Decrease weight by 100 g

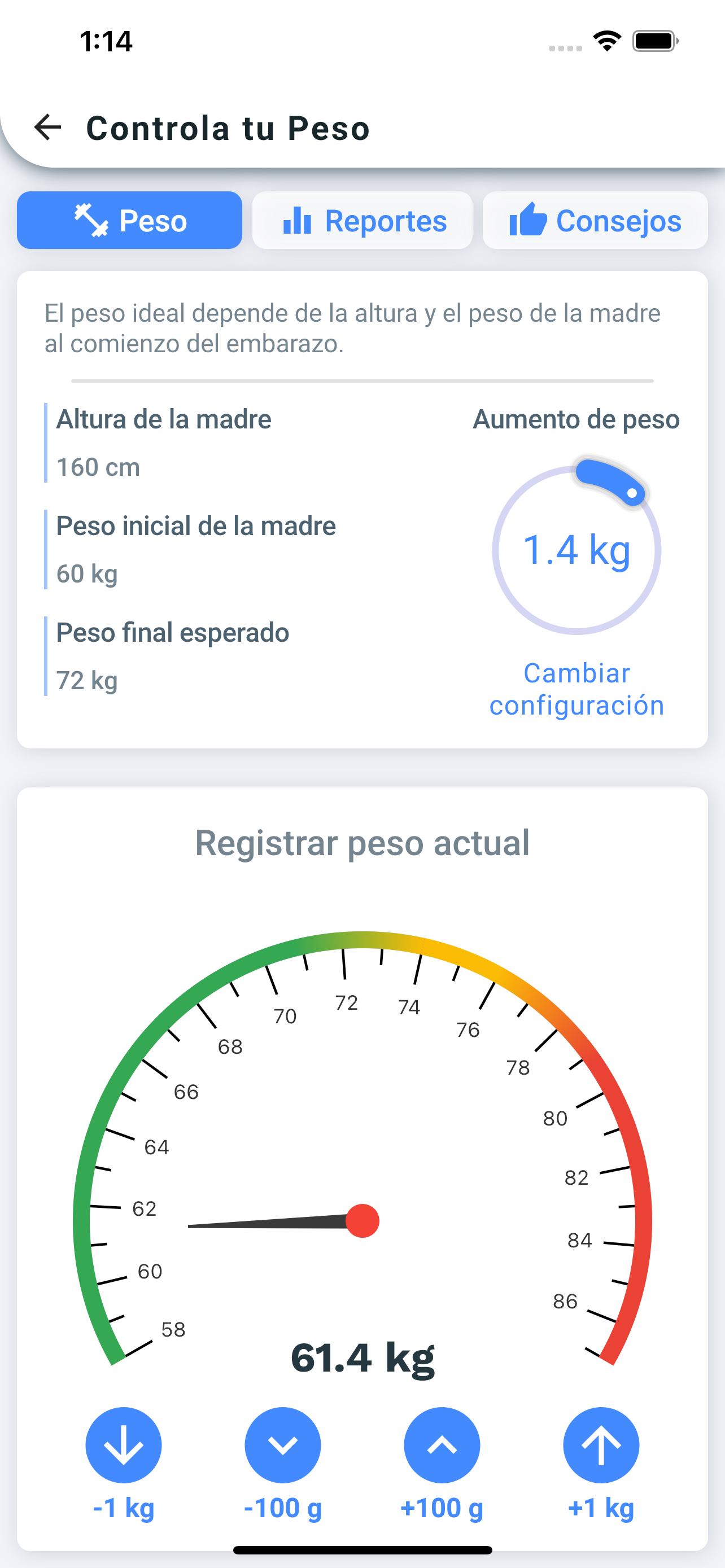point(282,1445)
